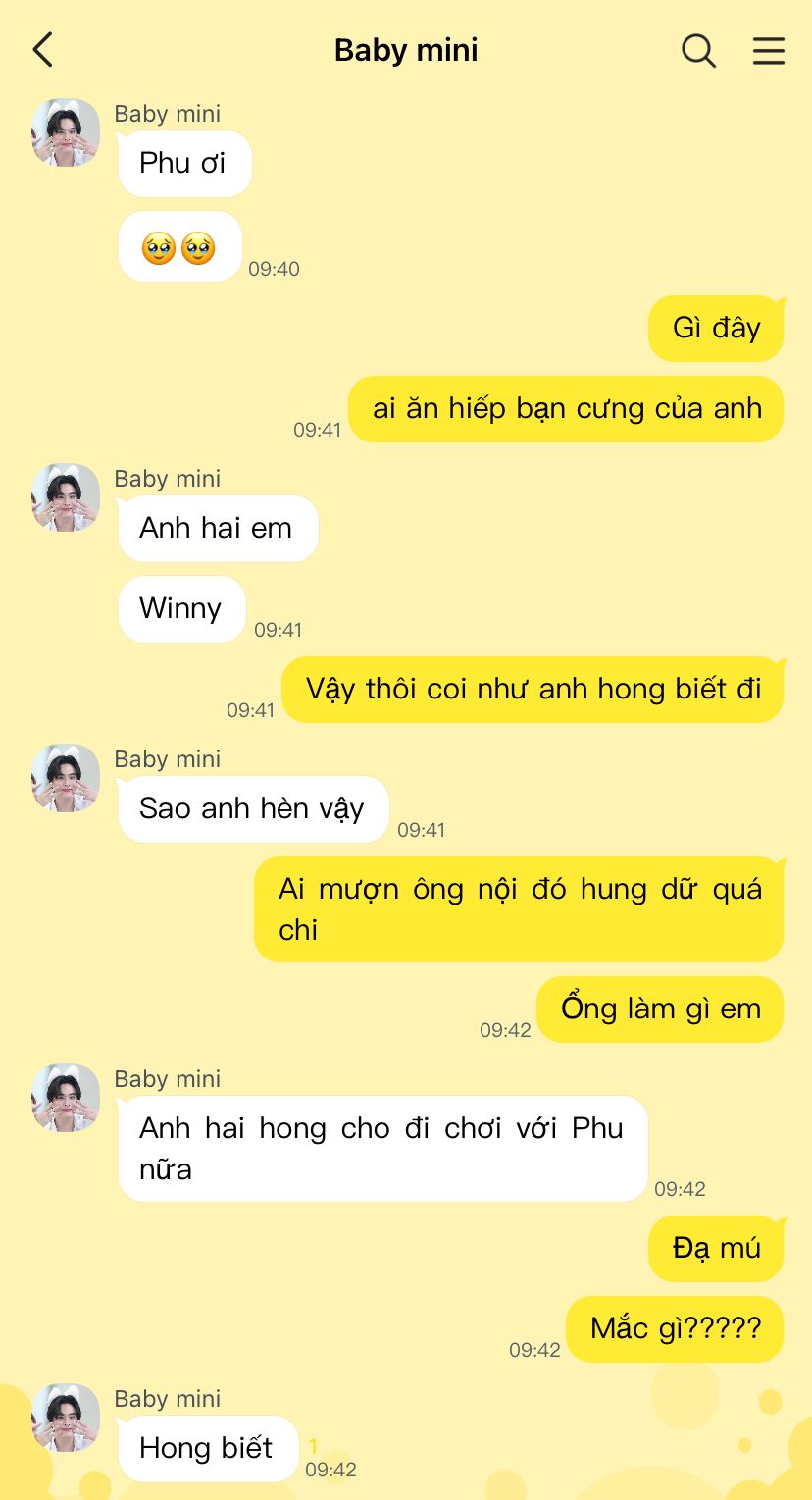The image size is (812, 1500).
Task: Open the chat menu
Action: click(768, 50)
